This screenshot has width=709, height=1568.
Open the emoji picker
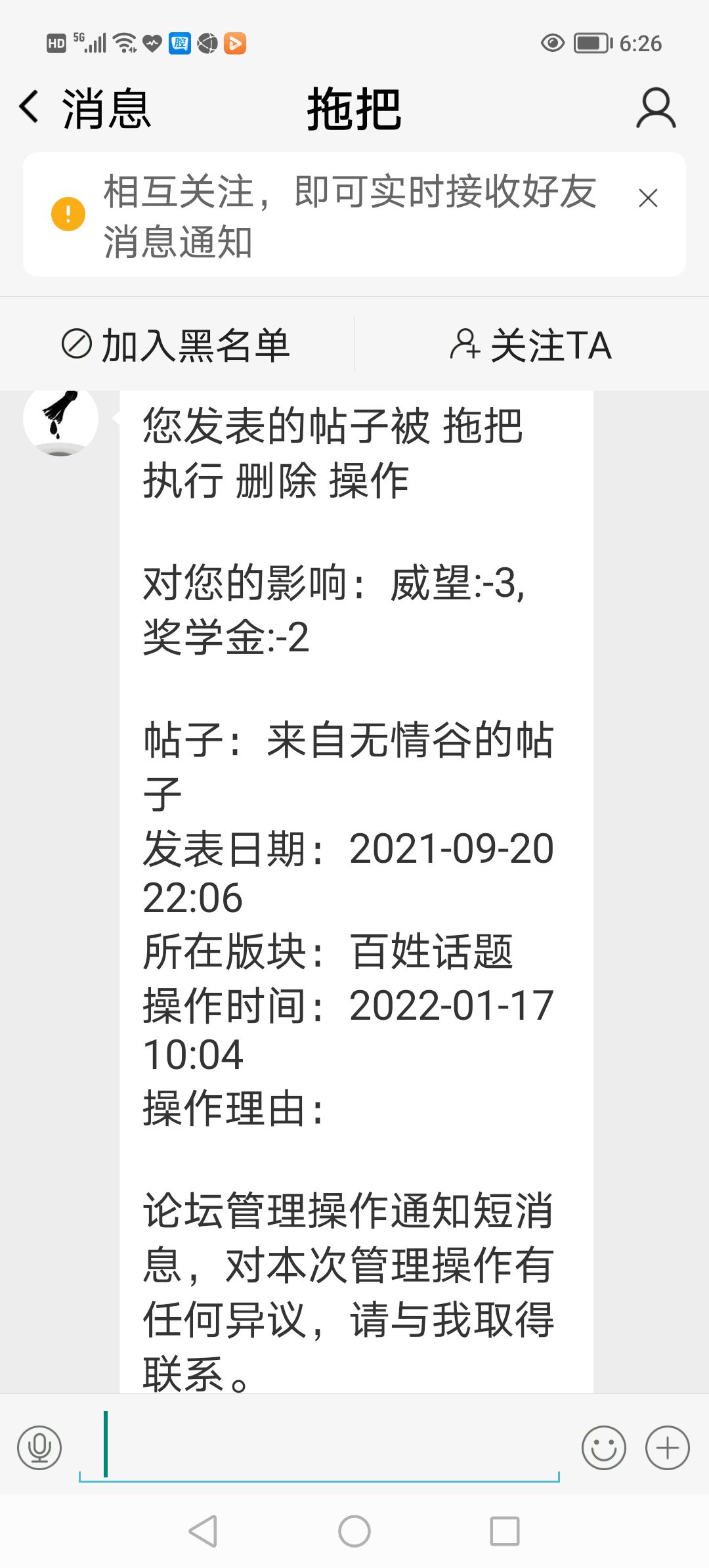click(x=603, y=1448)
